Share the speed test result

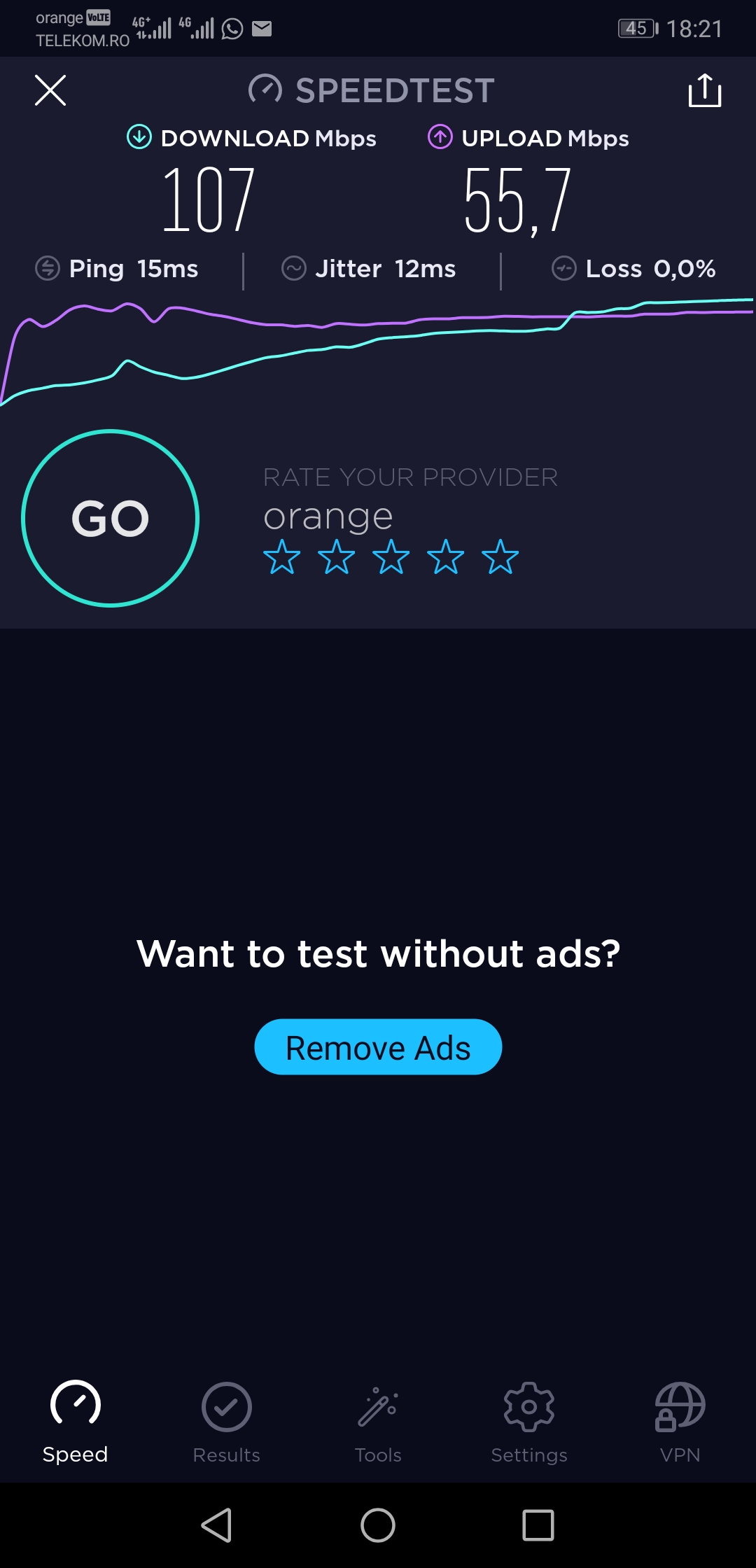(x=704, y=90)
